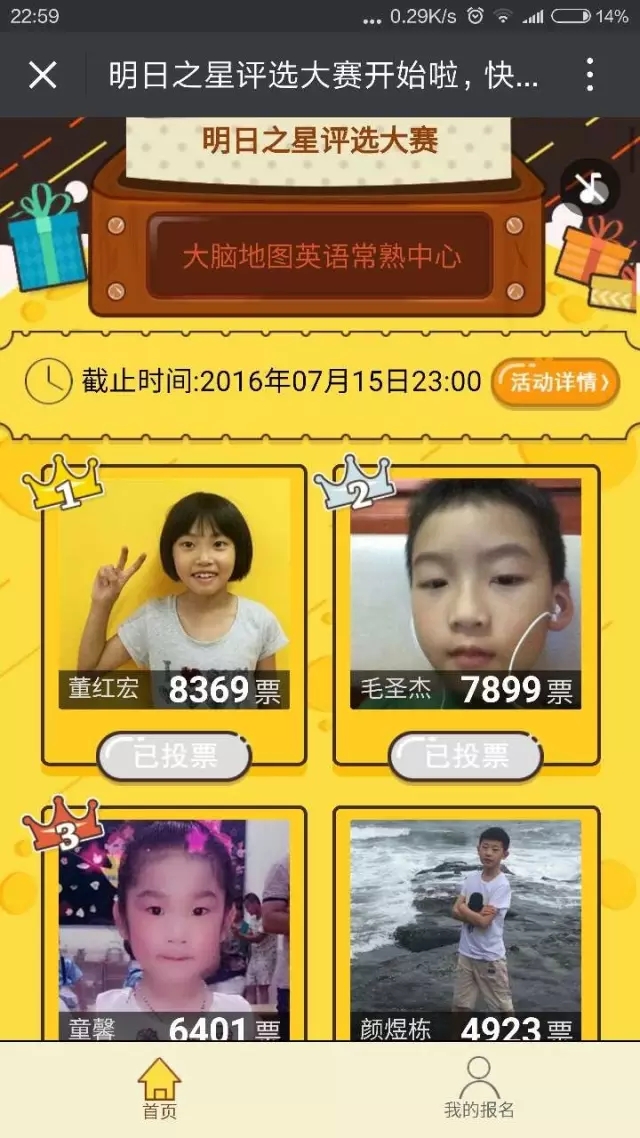
Task: Close the voting contest webpage
Action: coord(42,75)
